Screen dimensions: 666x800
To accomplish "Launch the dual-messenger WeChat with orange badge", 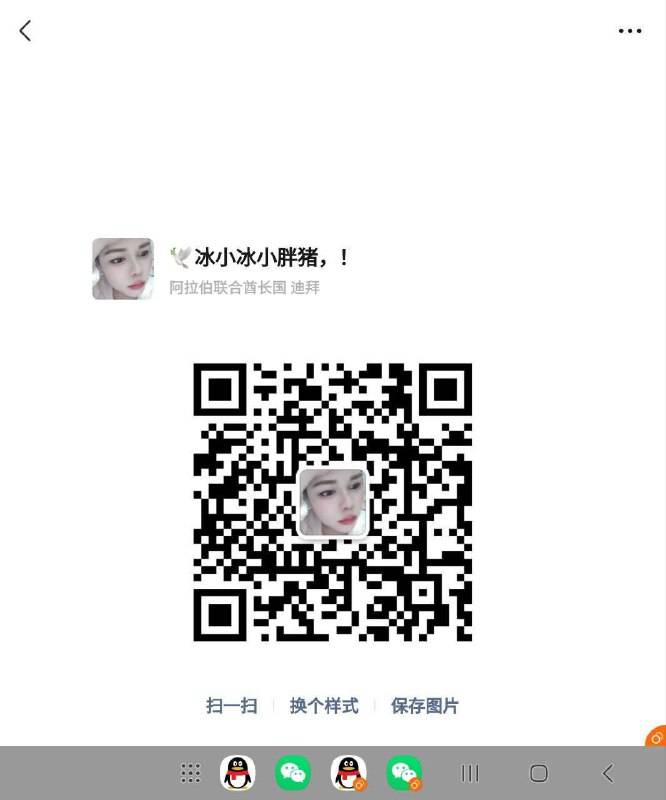I will click(404, 773).
